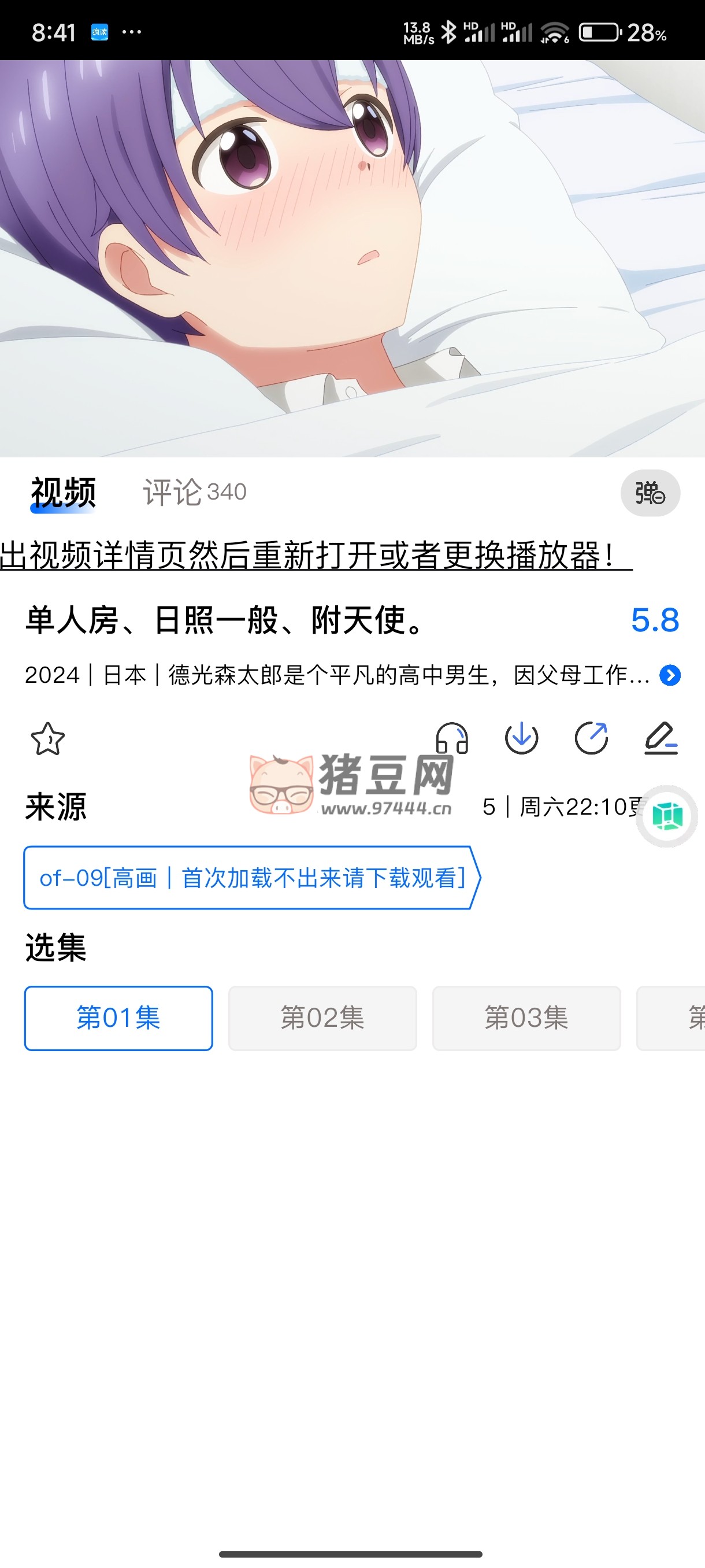Viewport: 705px width, 1568px height.
Task: Tap the pencil edit icon
Action: point(661,738)
